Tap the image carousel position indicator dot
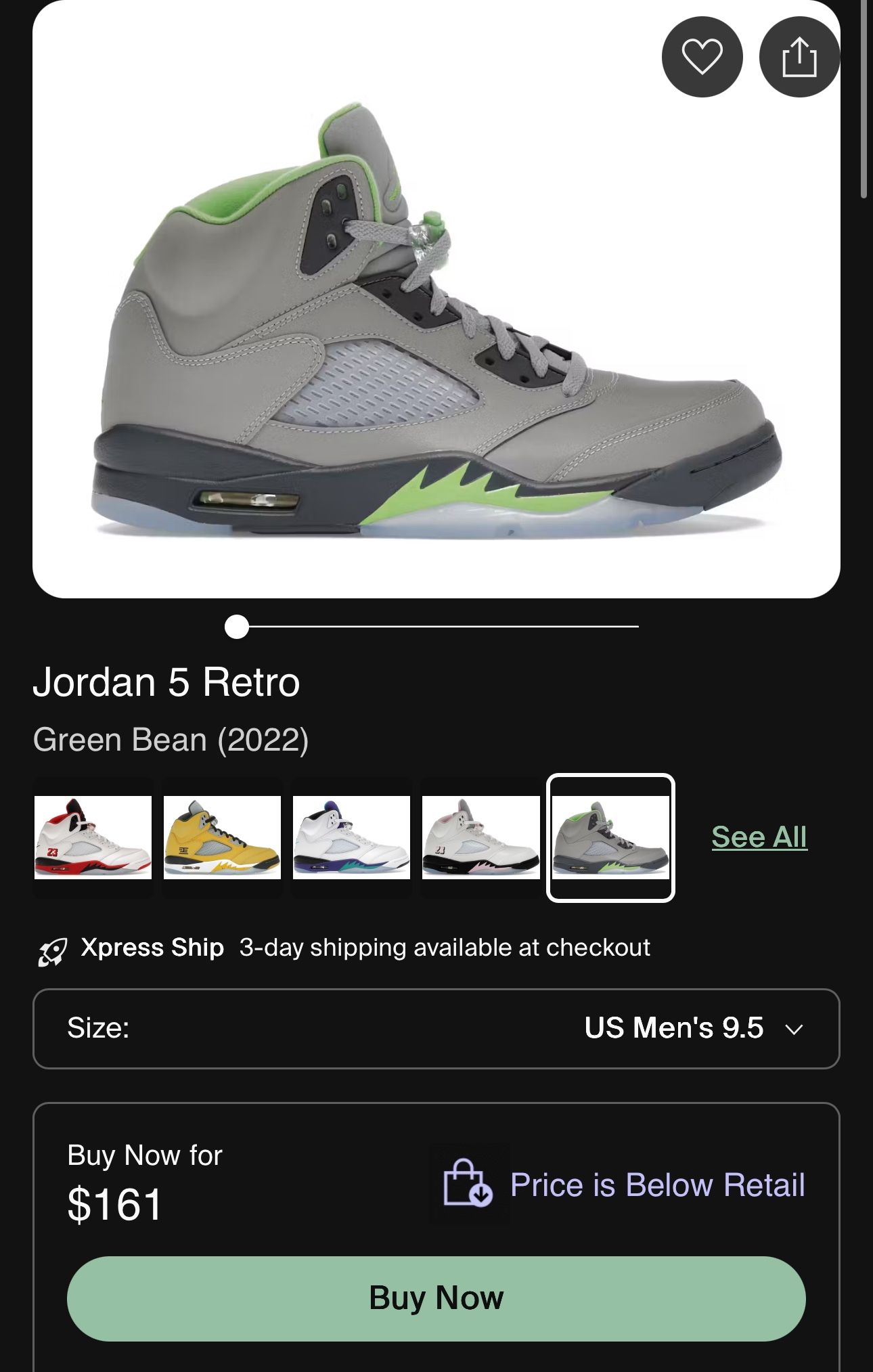The width and height of the screenshot is (873, 1372). (236, 627)
